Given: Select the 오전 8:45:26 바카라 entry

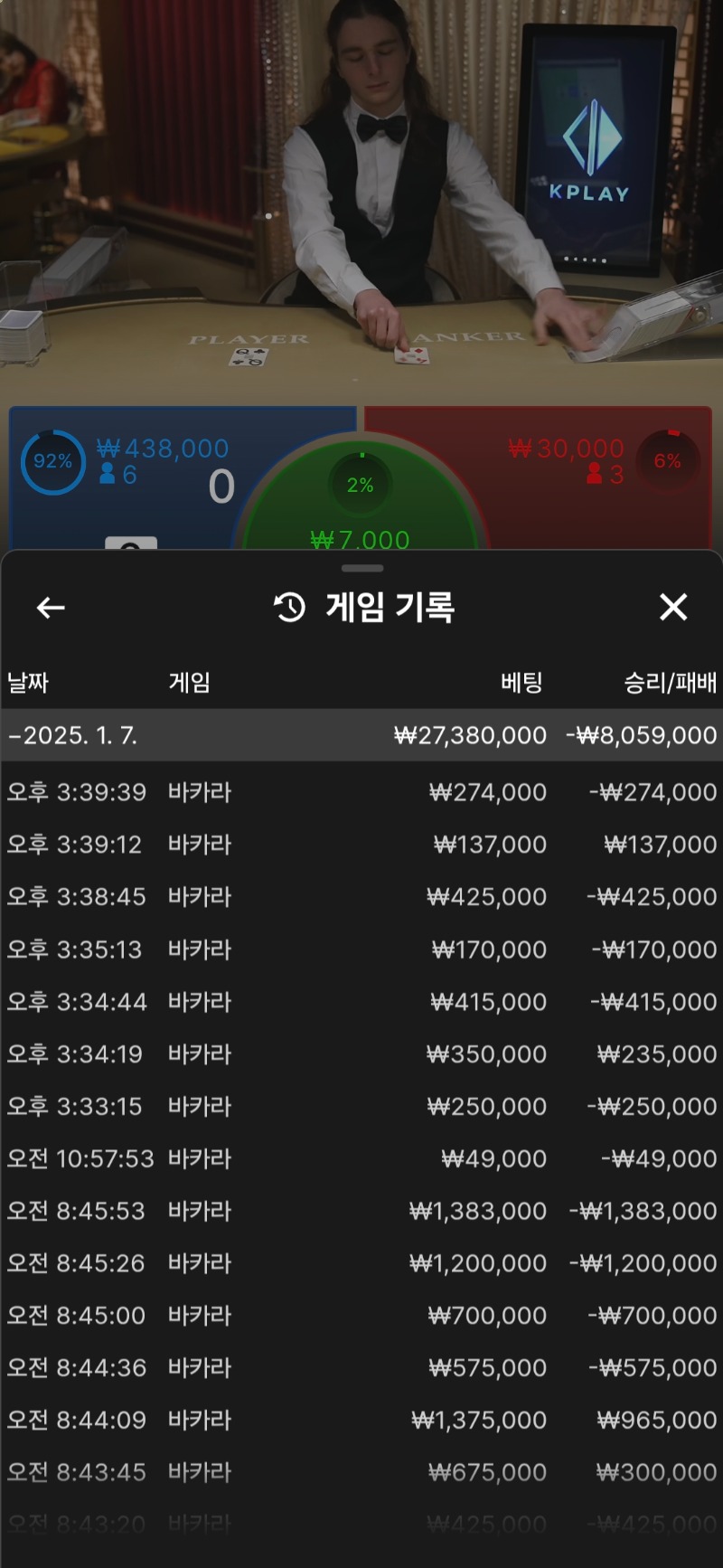Looking at the screenshot, I should point(361,1263).
